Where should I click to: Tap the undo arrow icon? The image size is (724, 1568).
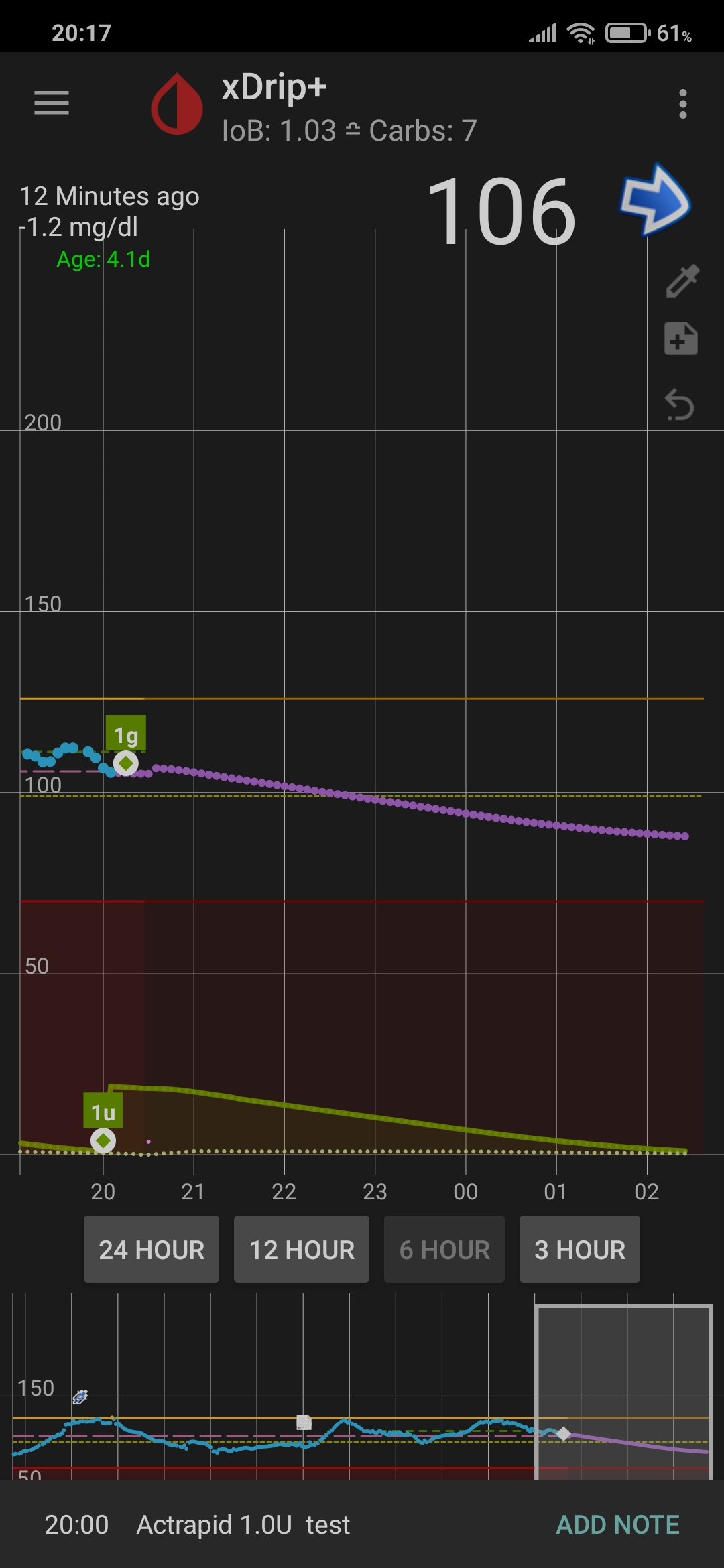click(679, 404)
